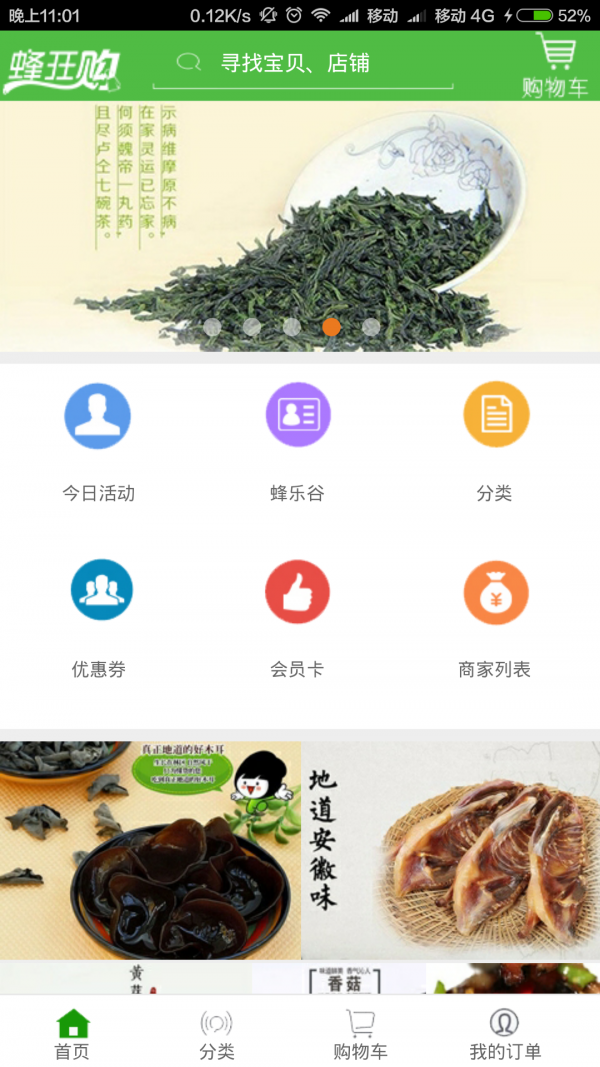
Task: Switch to the 首页 tab
Action: pyautogui.click(x=72, y=1034)
